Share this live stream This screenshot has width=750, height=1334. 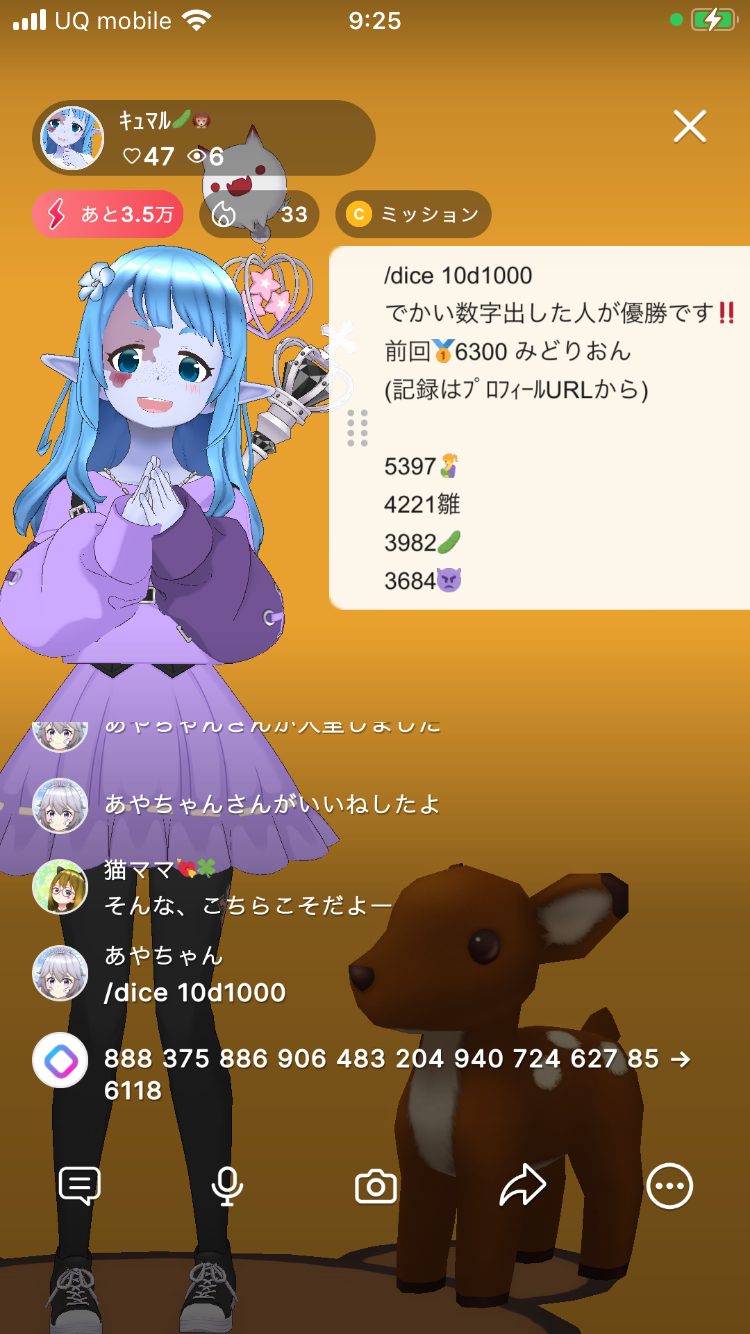point(523,1186)
